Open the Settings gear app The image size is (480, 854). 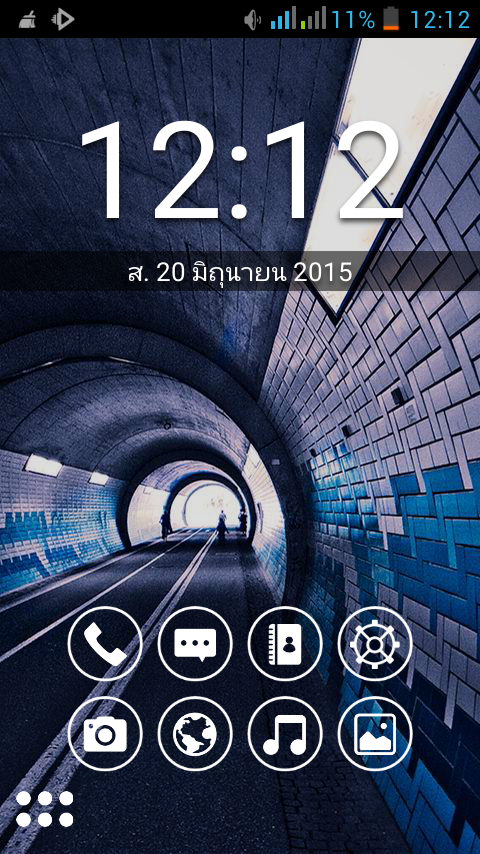coord(375,644)
